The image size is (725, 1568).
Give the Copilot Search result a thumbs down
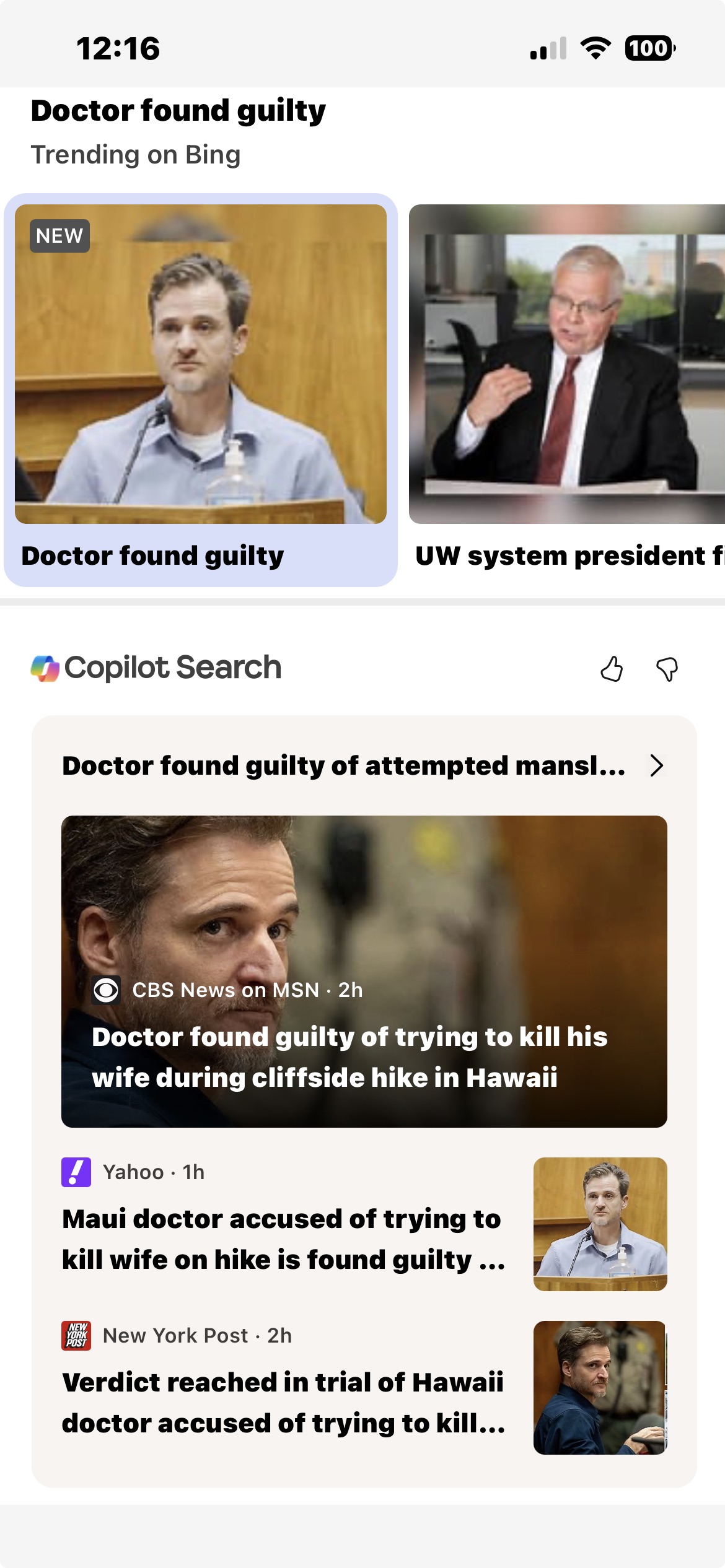pyautogui.click(x=667, y=669)
